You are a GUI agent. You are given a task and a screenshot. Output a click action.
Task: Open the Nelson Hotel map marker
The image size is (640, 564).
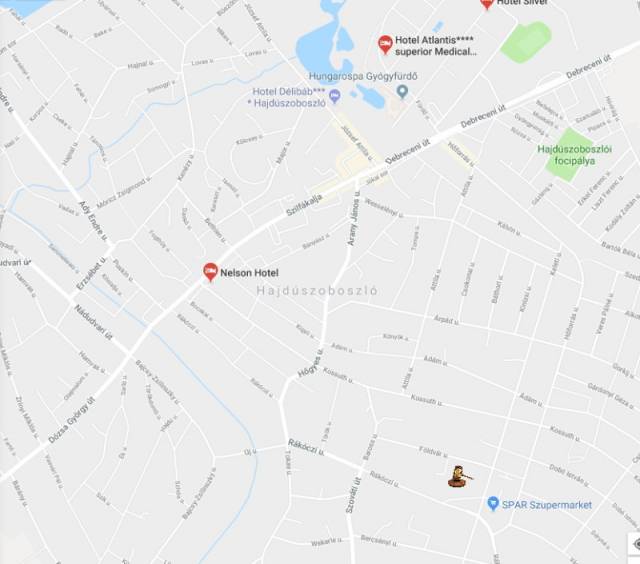click(x=210, y=272)
